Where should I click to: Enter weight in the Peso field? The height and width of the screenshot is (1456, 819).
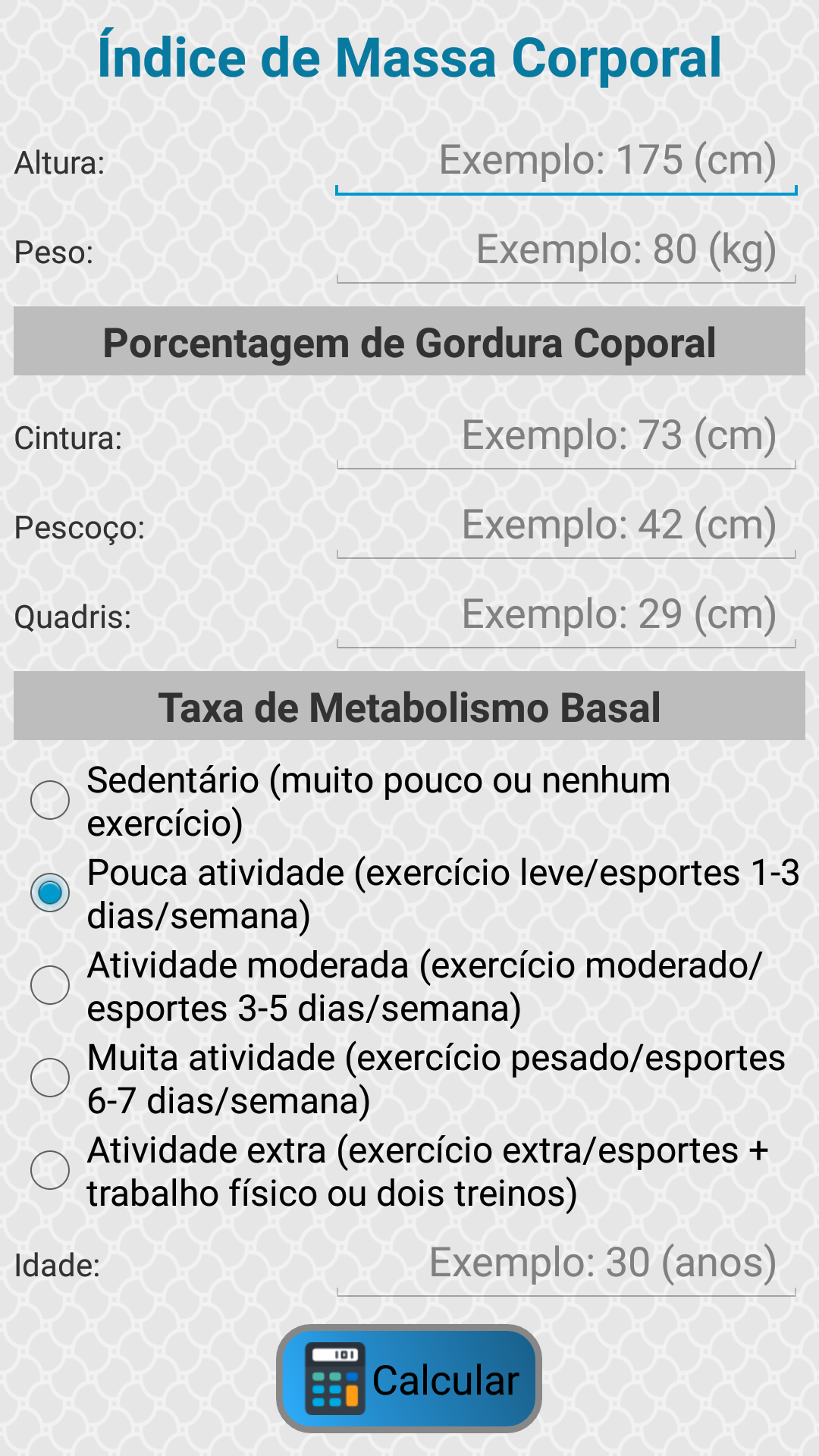tap(566, 251)
